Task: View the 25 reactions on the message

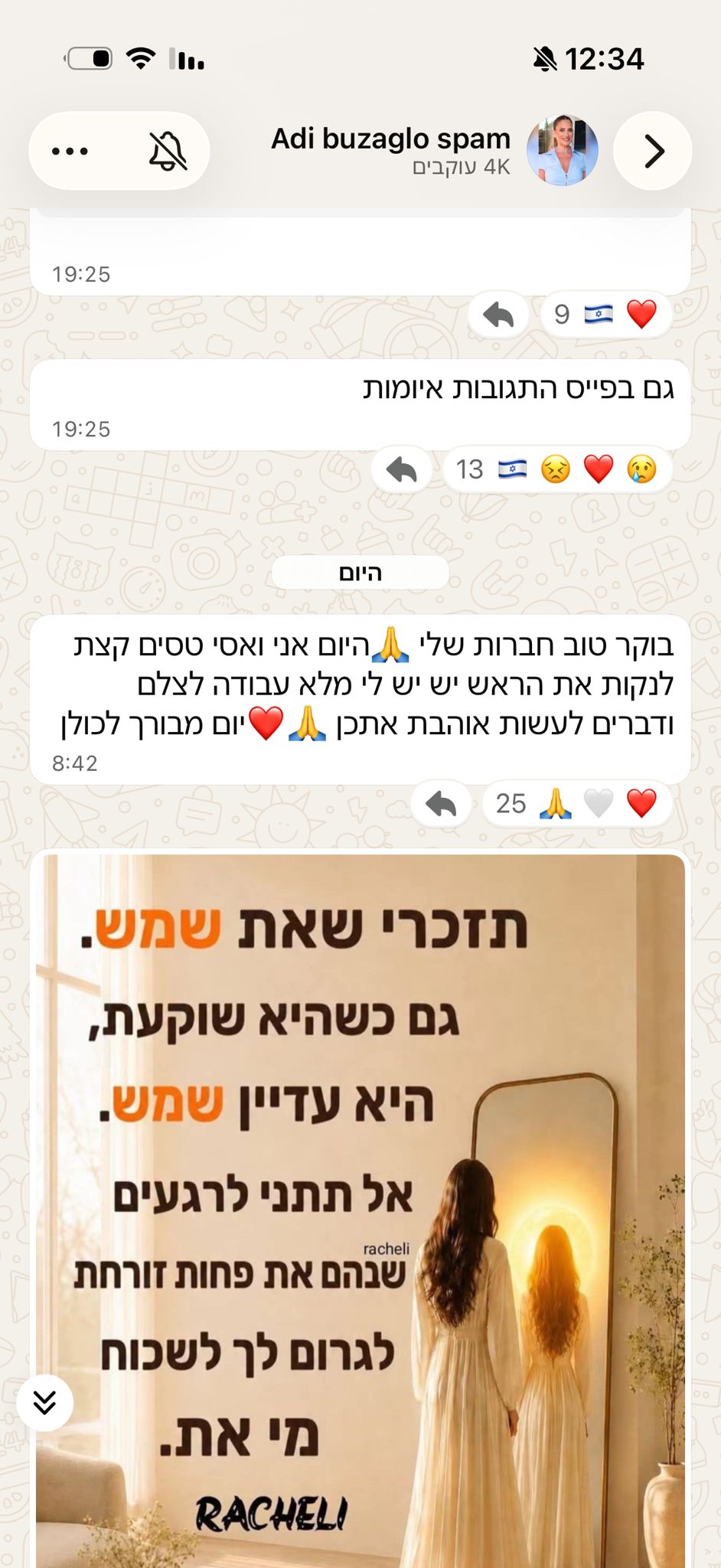Action: pos(577,804)
